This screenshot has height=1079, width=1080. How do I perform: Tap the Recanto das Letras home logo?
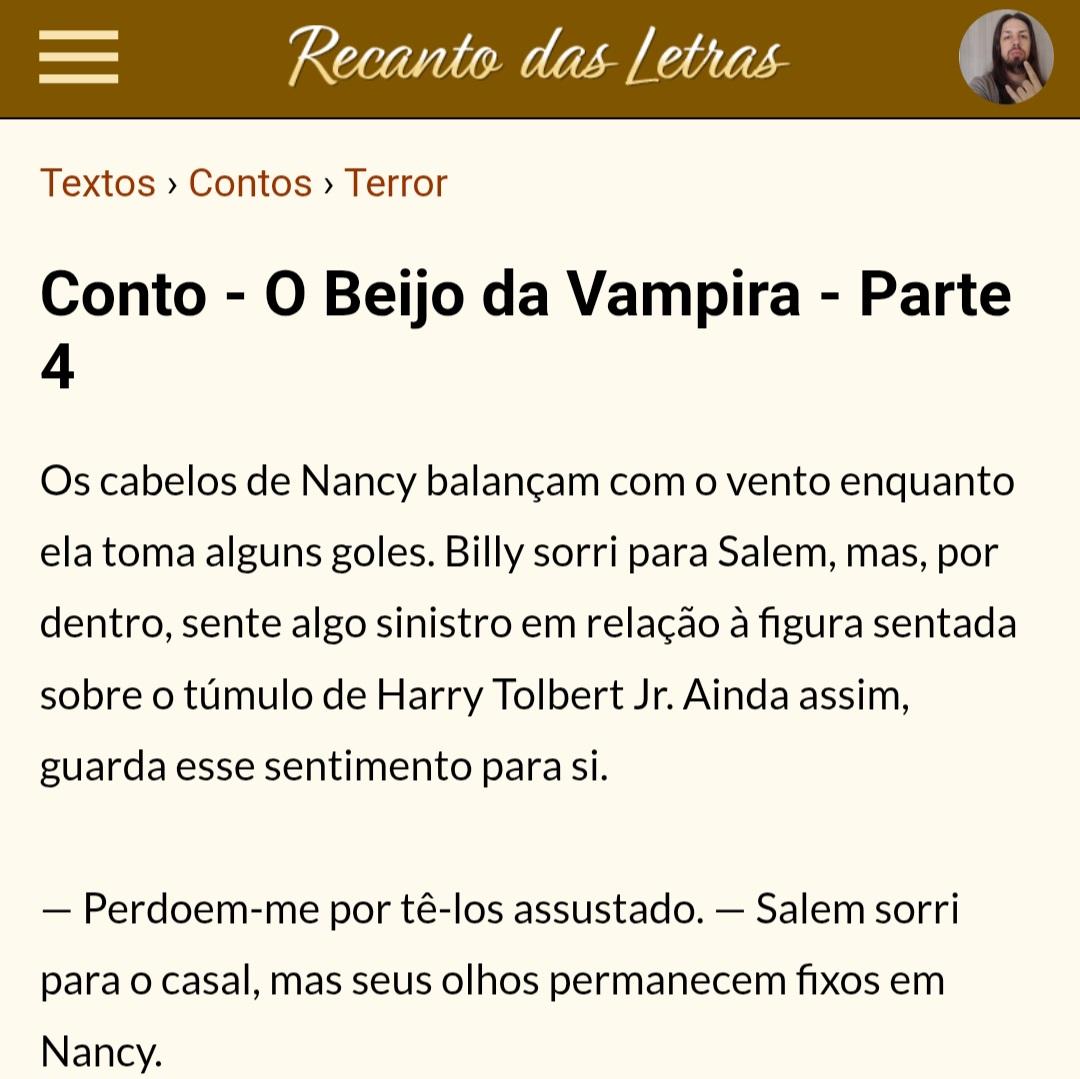click(538, 57)
